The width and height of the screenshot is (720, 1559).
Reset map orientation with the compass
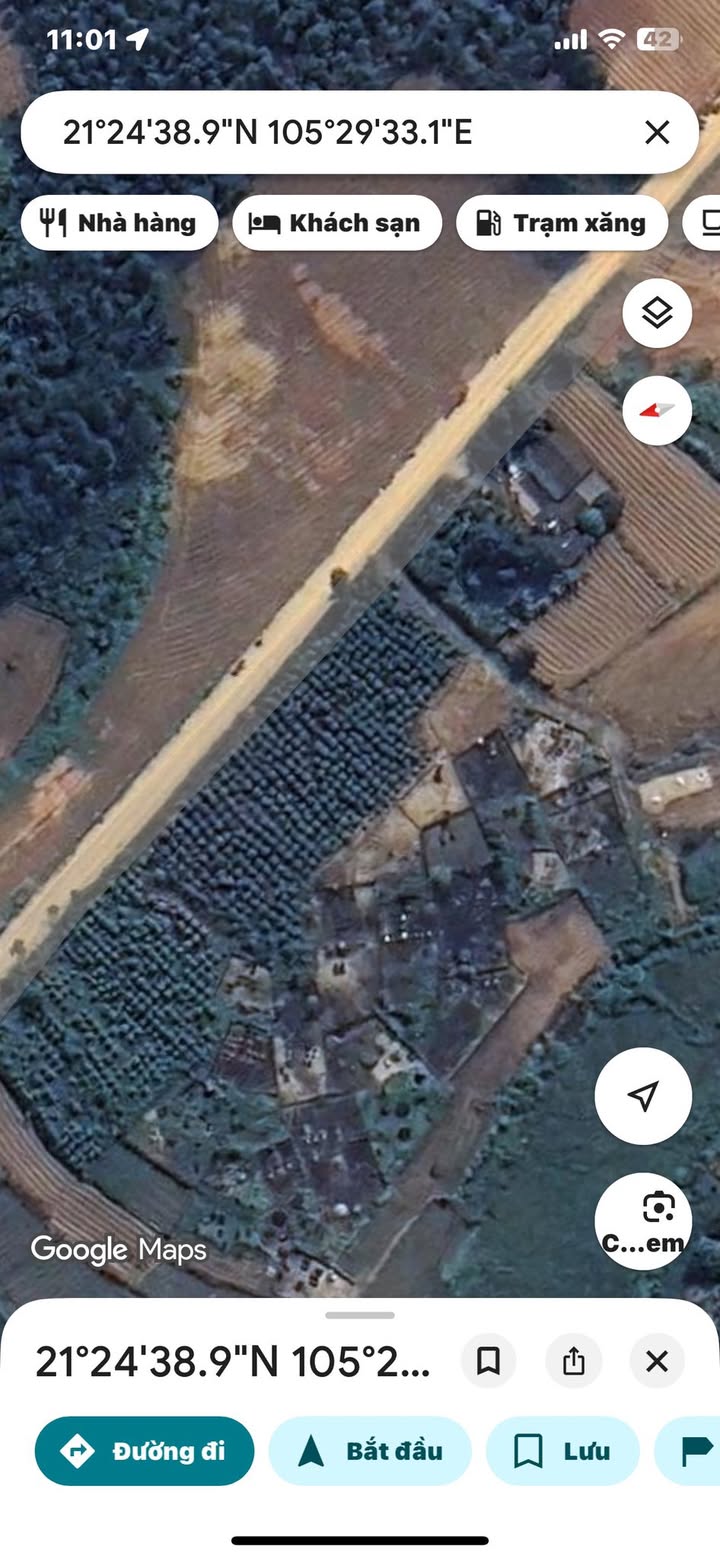657,410
